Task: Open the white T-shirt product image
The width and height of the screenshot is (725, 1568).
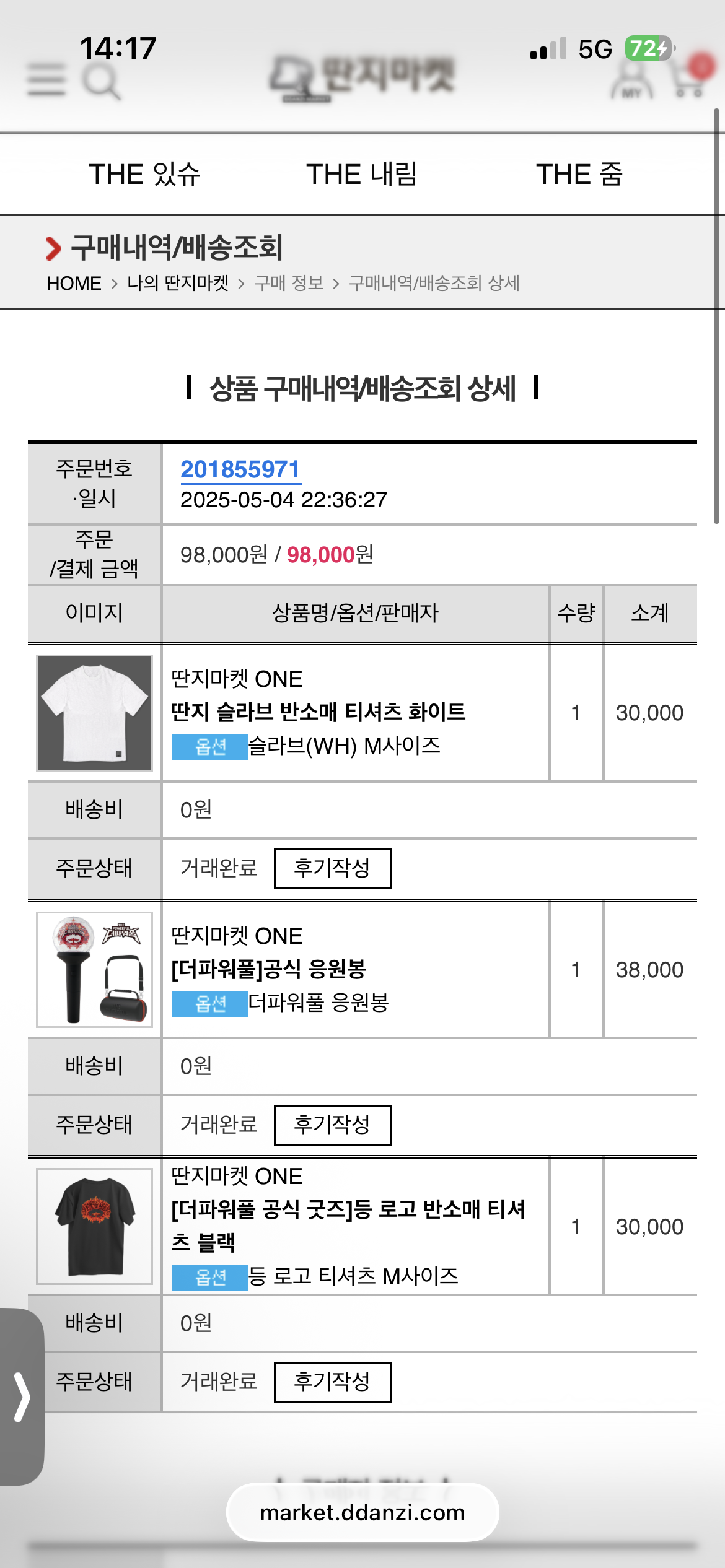Action: click(x=94, y=713)
